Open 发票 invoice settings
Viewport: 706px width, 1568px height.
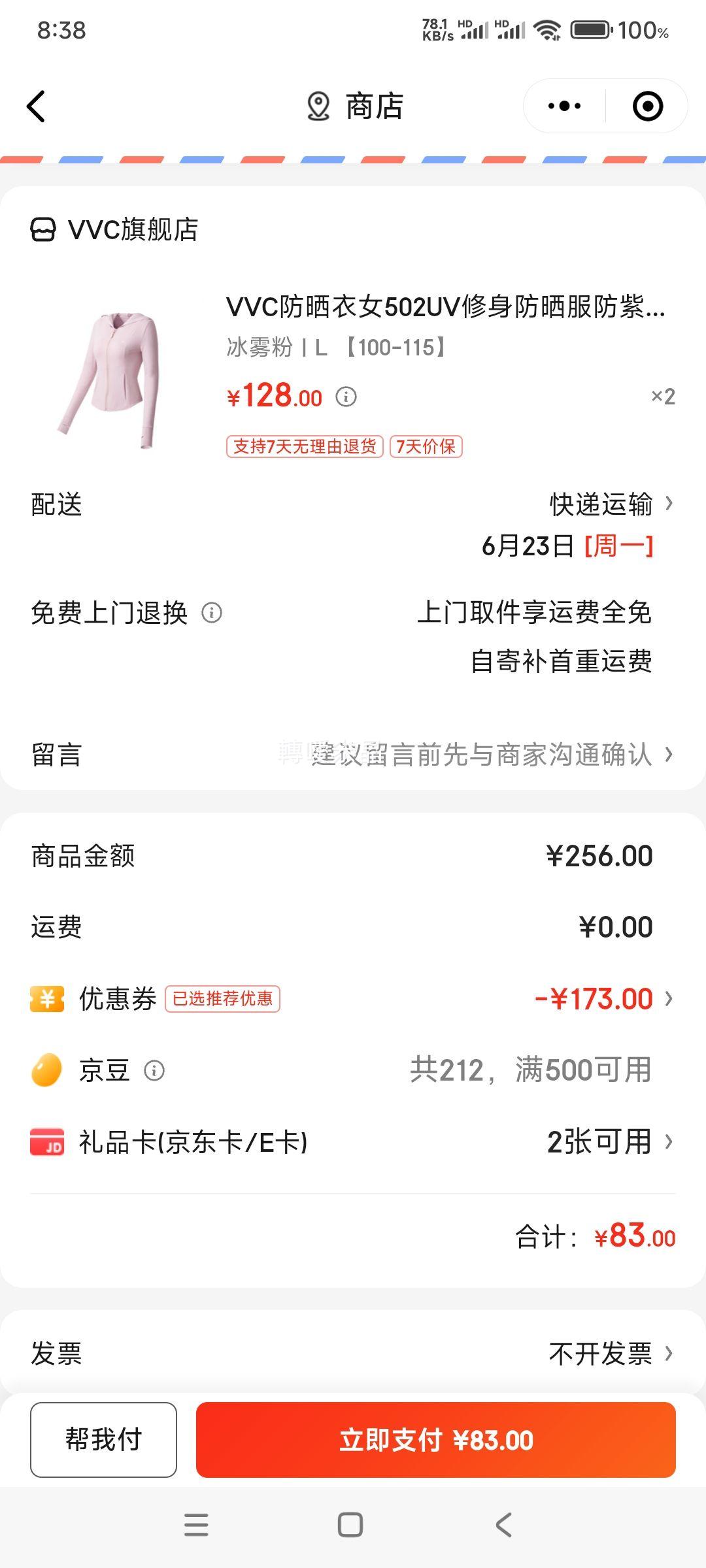609,1354
